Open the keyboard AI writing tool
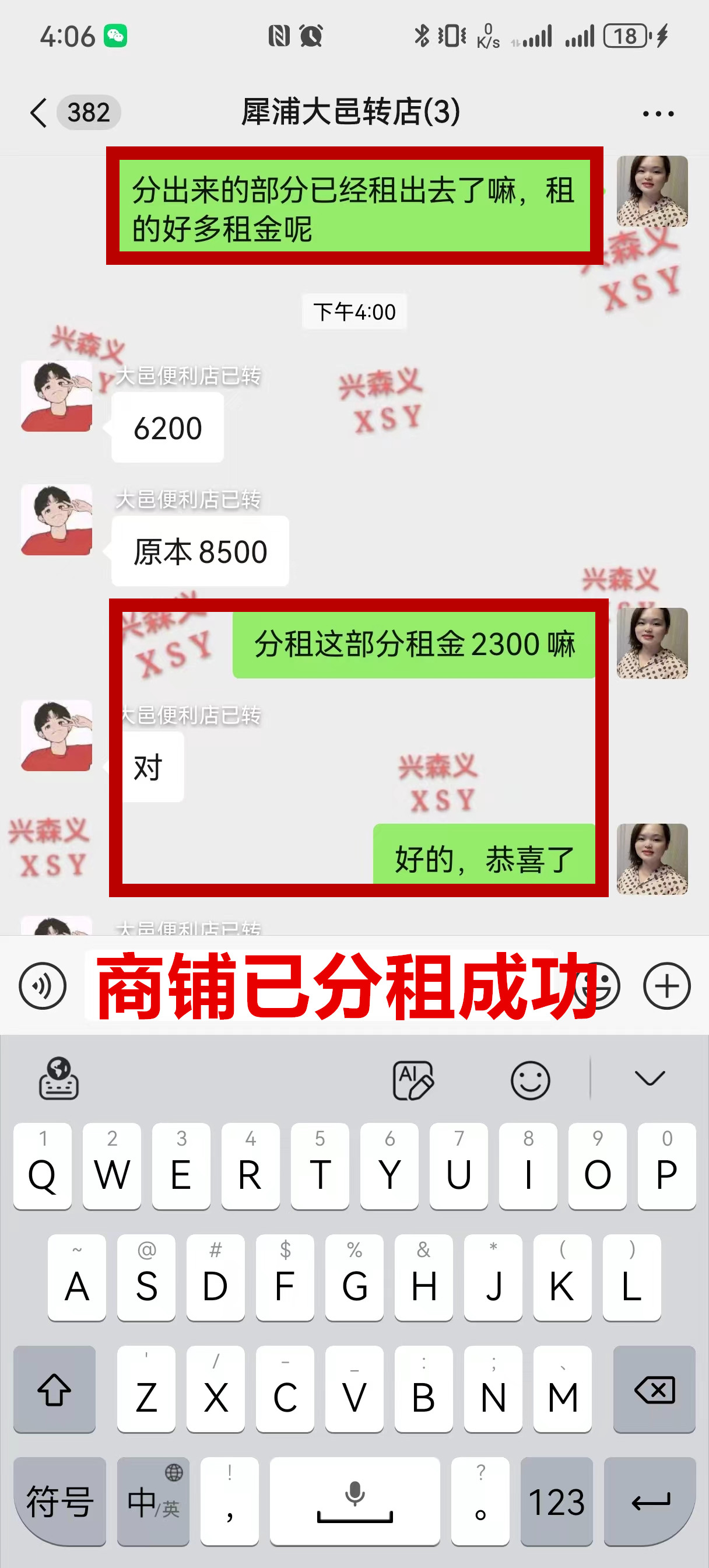The height and width of the screenshot is (1568, 709). click(413, 1080)
